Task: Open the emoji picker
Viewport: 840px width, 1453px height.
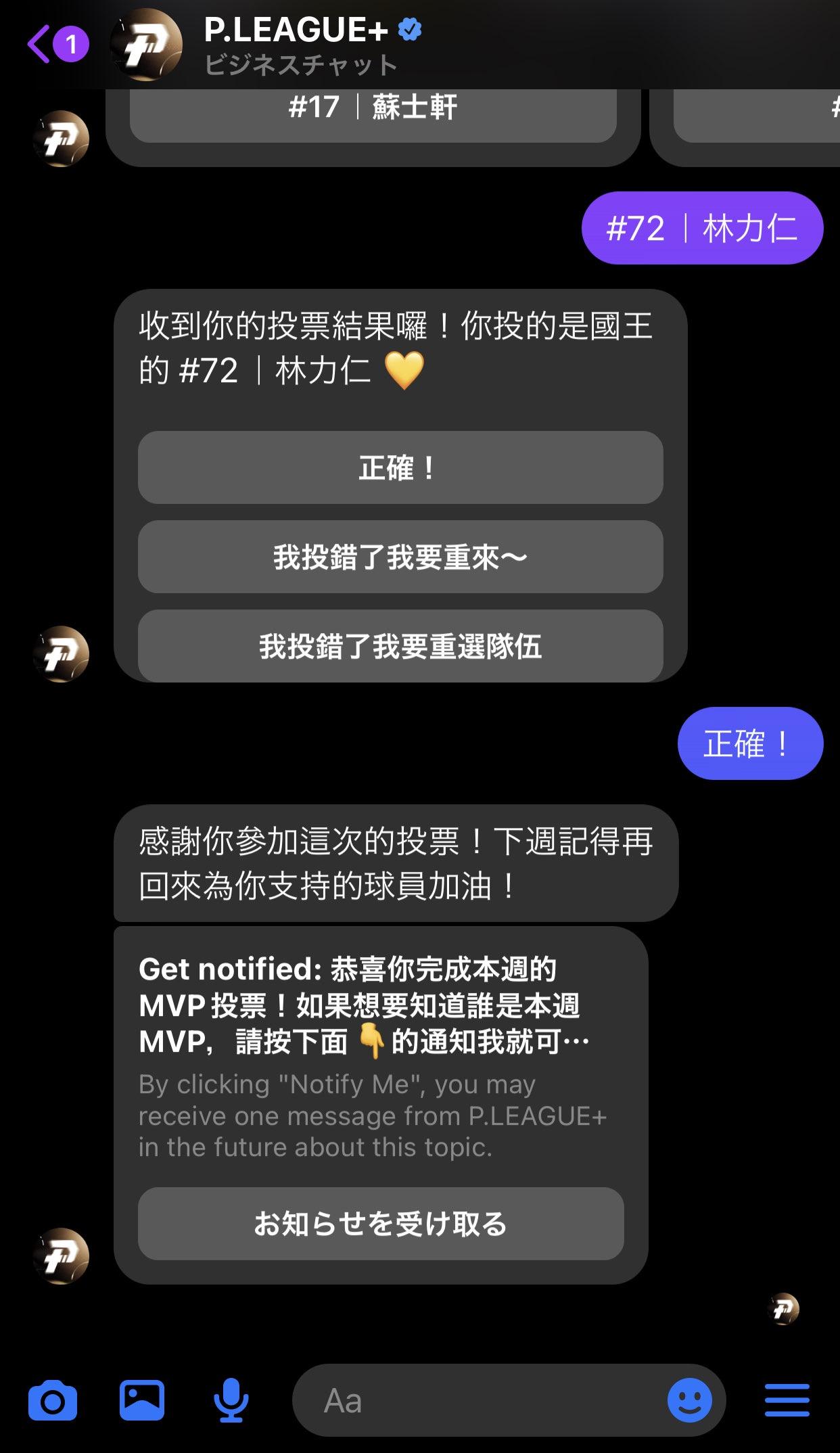Action: click(x=689, y=1400)
